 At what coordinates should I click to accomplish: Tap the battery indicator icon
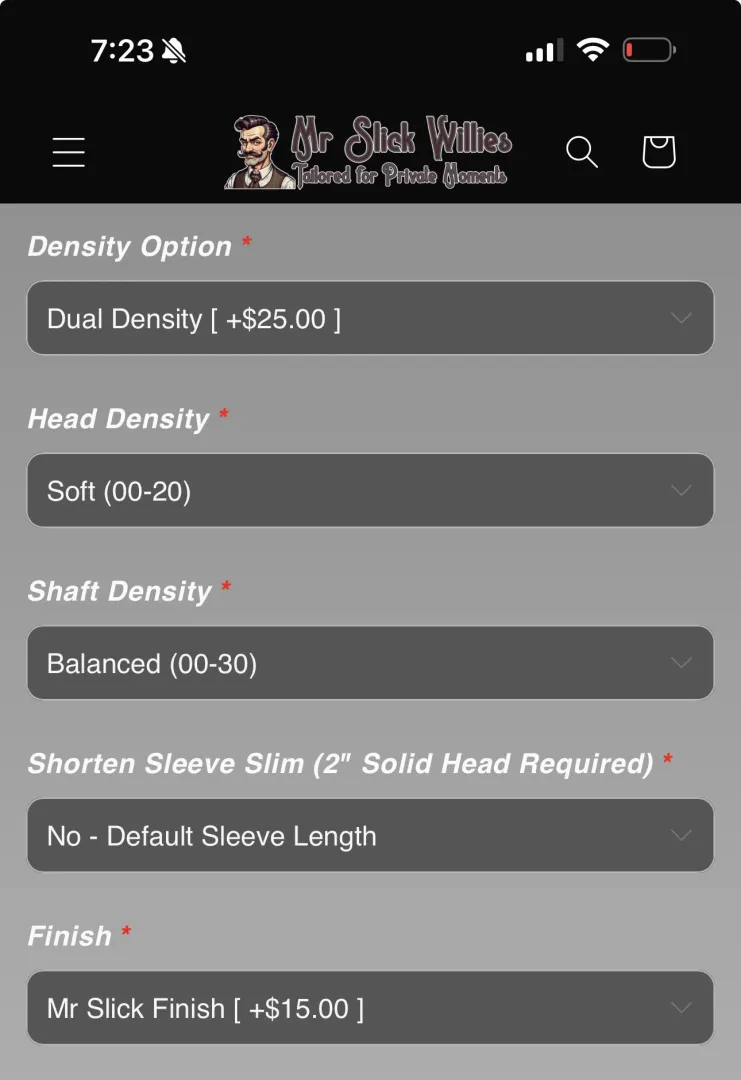pos(649,49)
